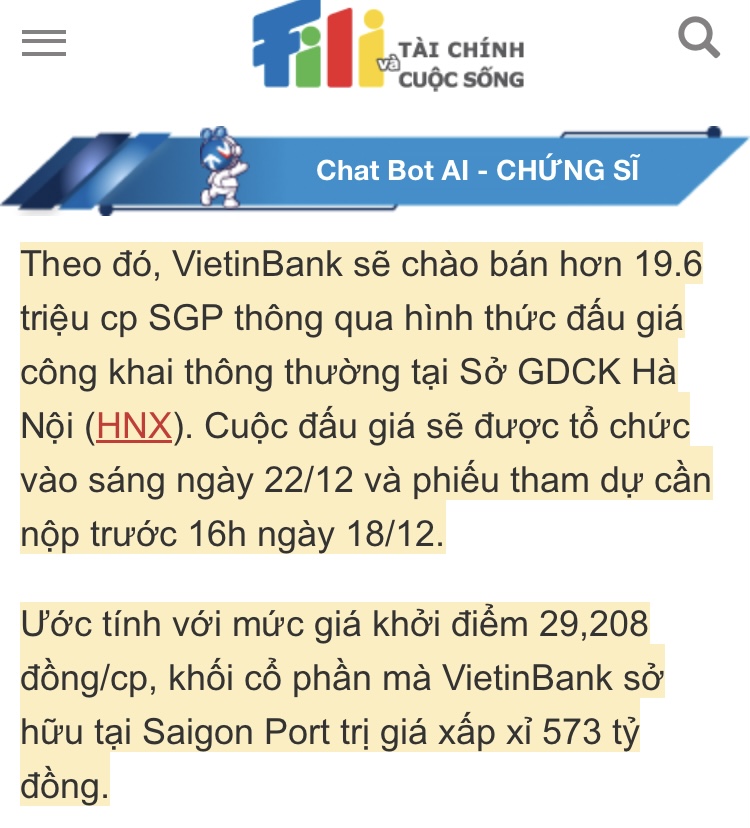The image size is (750, 828).
Task: Open the search icon
Action: coord(698,39)
